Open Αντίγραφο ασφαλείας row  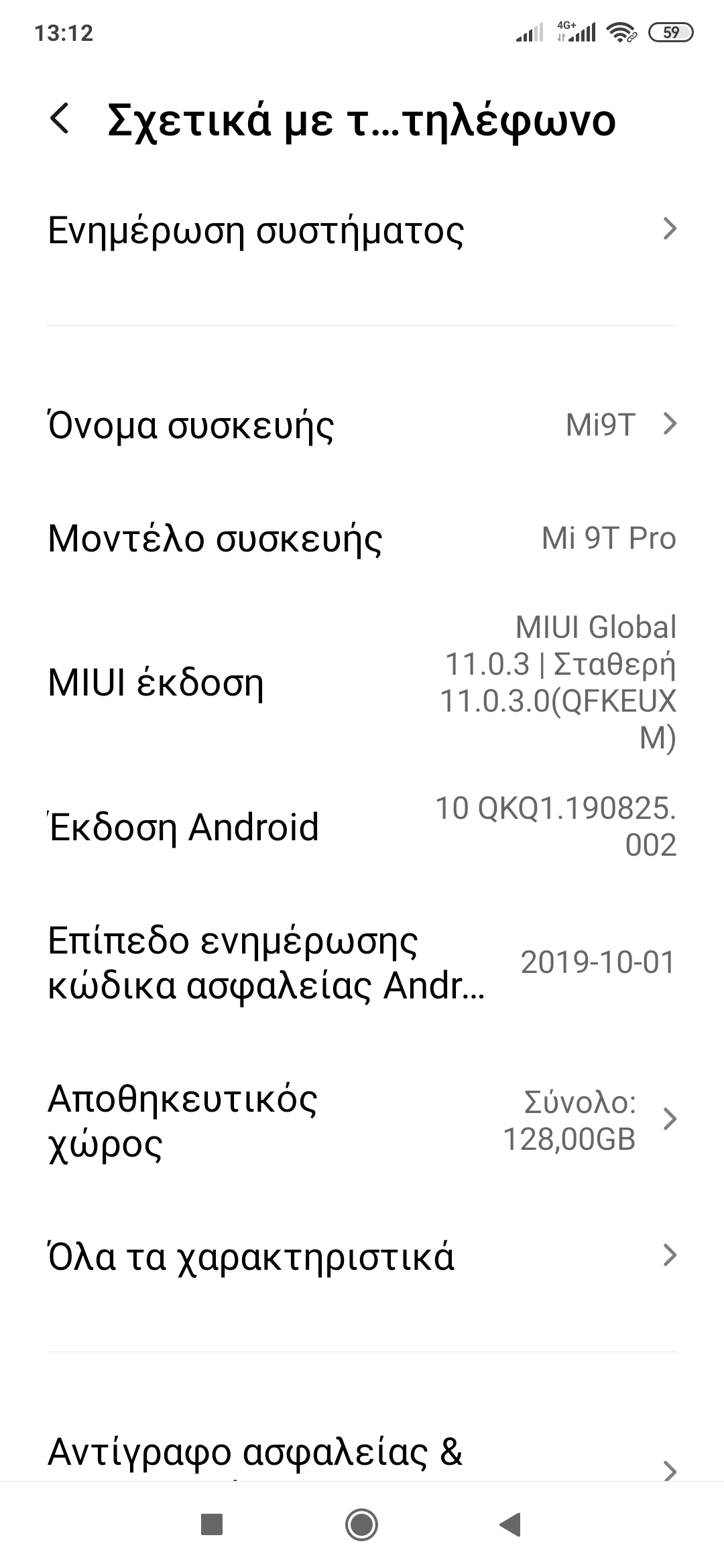tap(362, 1454)
